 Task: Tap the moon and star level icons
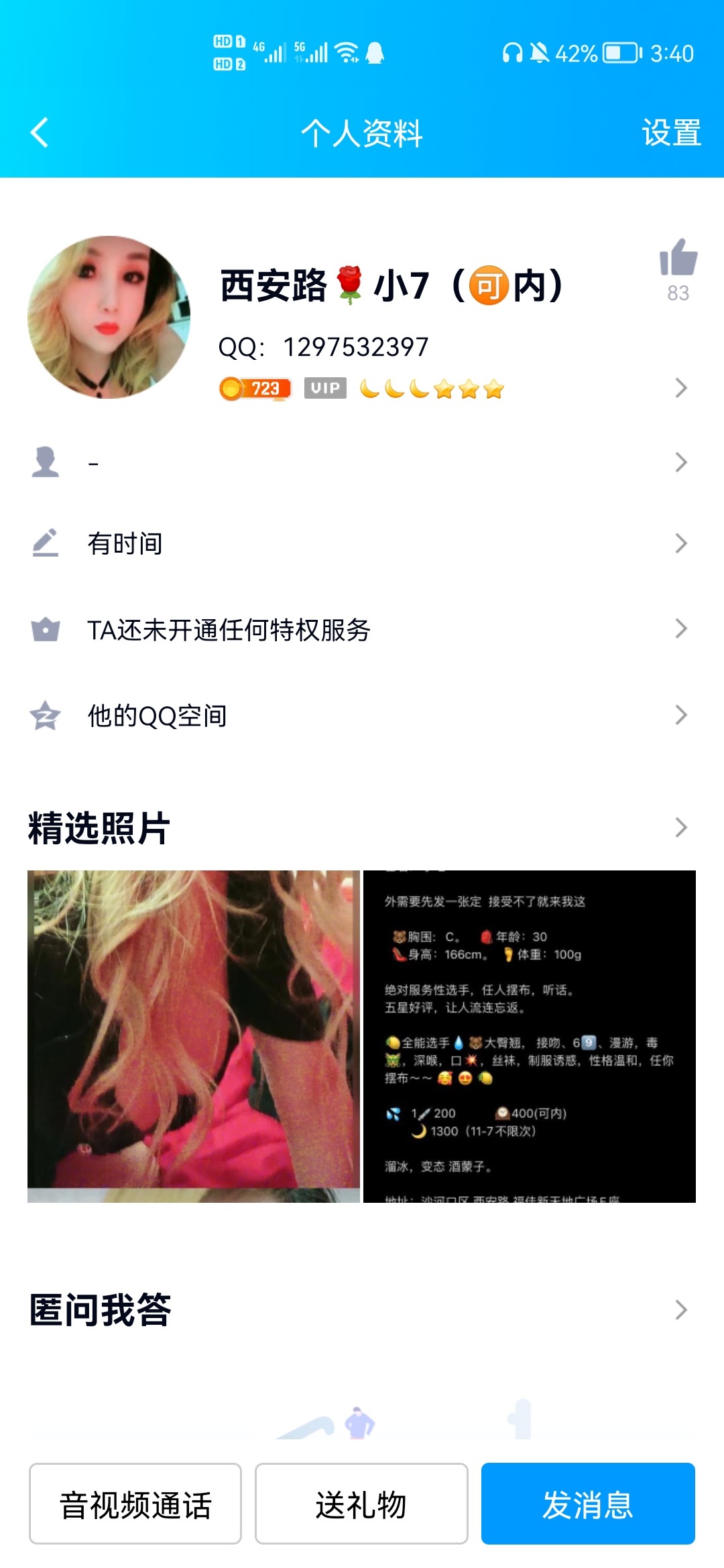coord(429,388)
